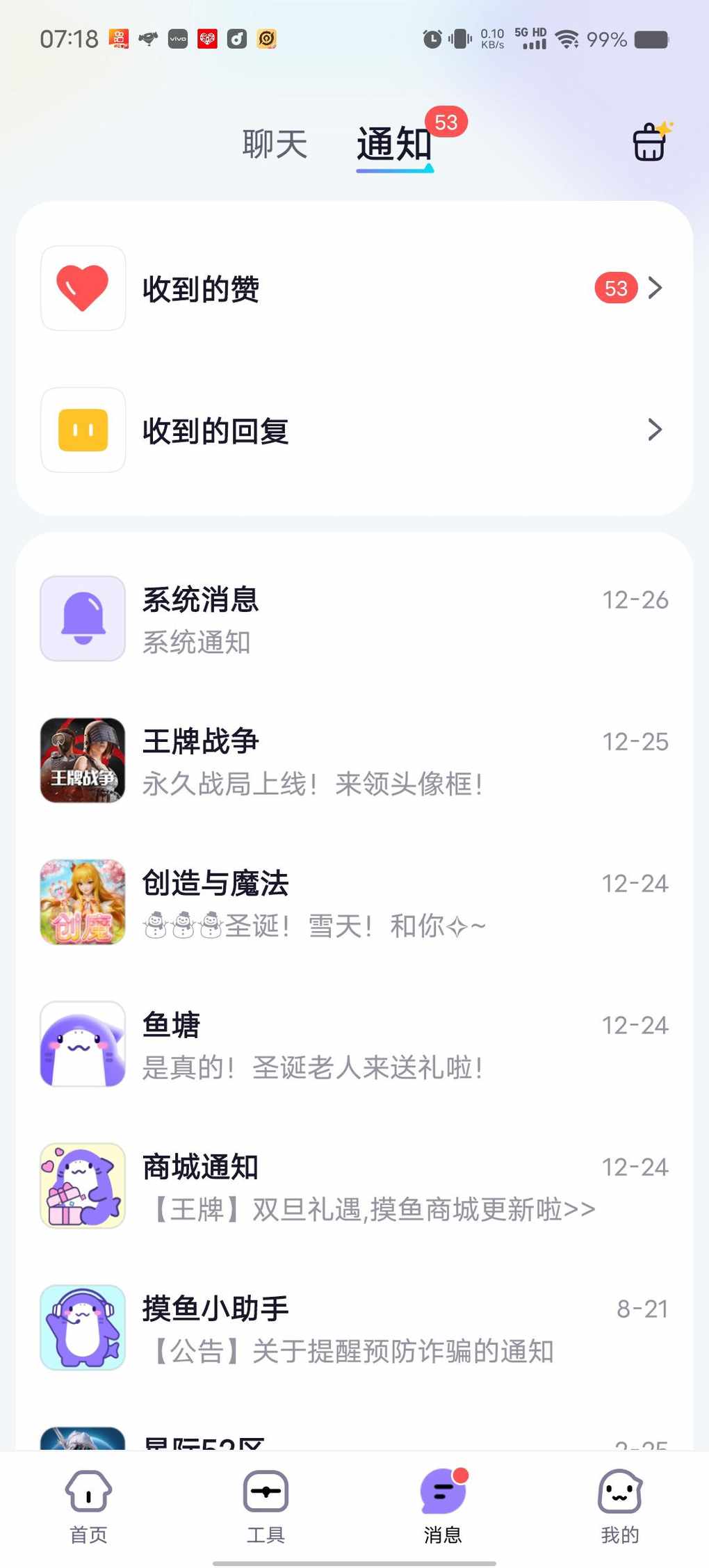
Task: Switch to the 聊天 tab
Action: [x=275, y=145]
